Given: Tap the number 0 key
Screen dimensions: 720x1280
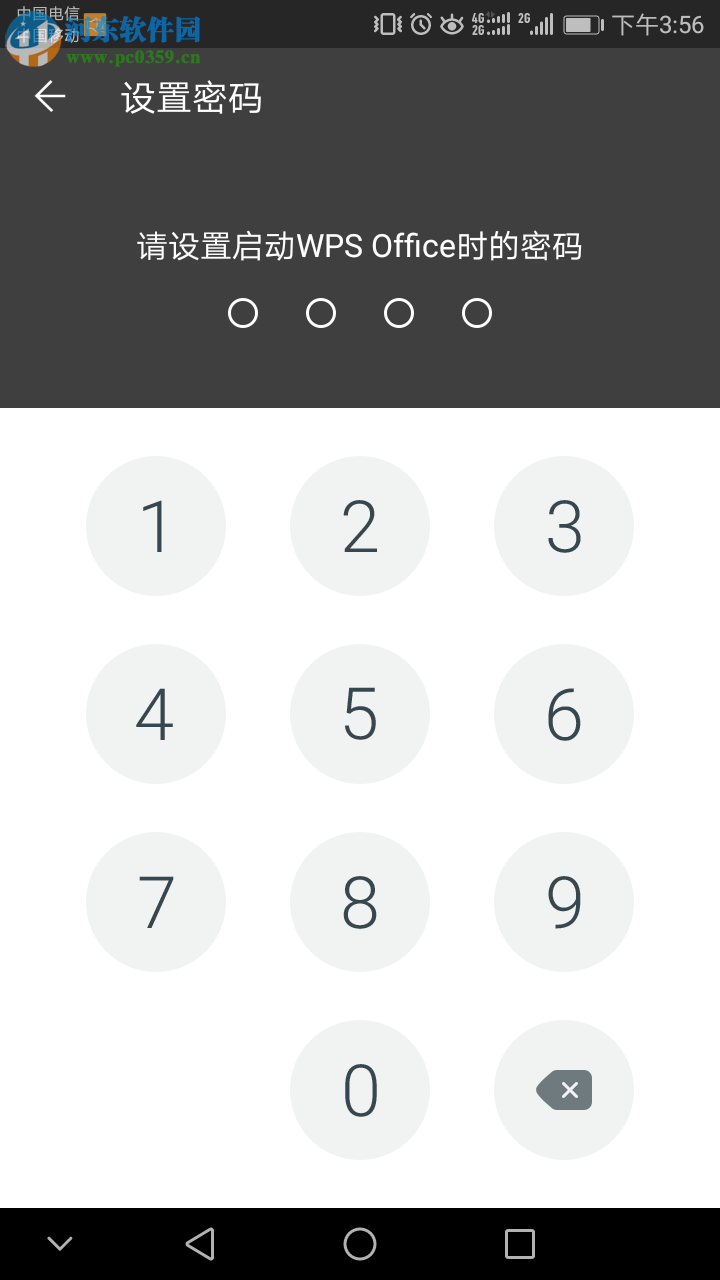Looking at the screenshot, I should click(360, 1090).
